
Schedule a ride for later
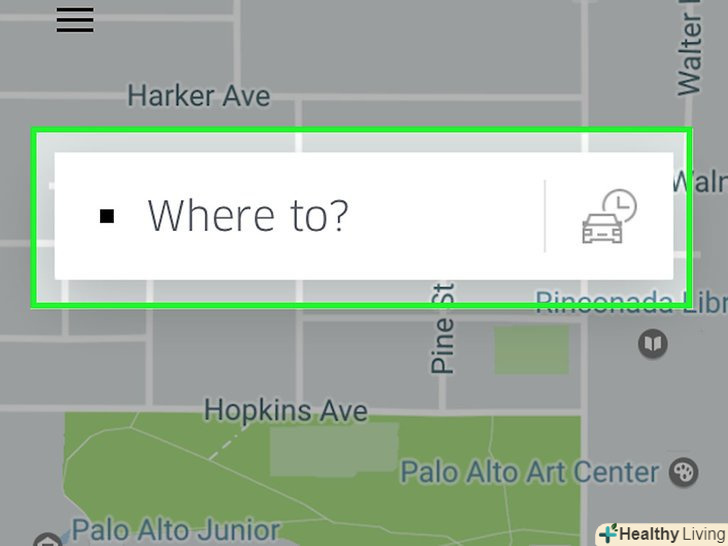coord(609,217)
